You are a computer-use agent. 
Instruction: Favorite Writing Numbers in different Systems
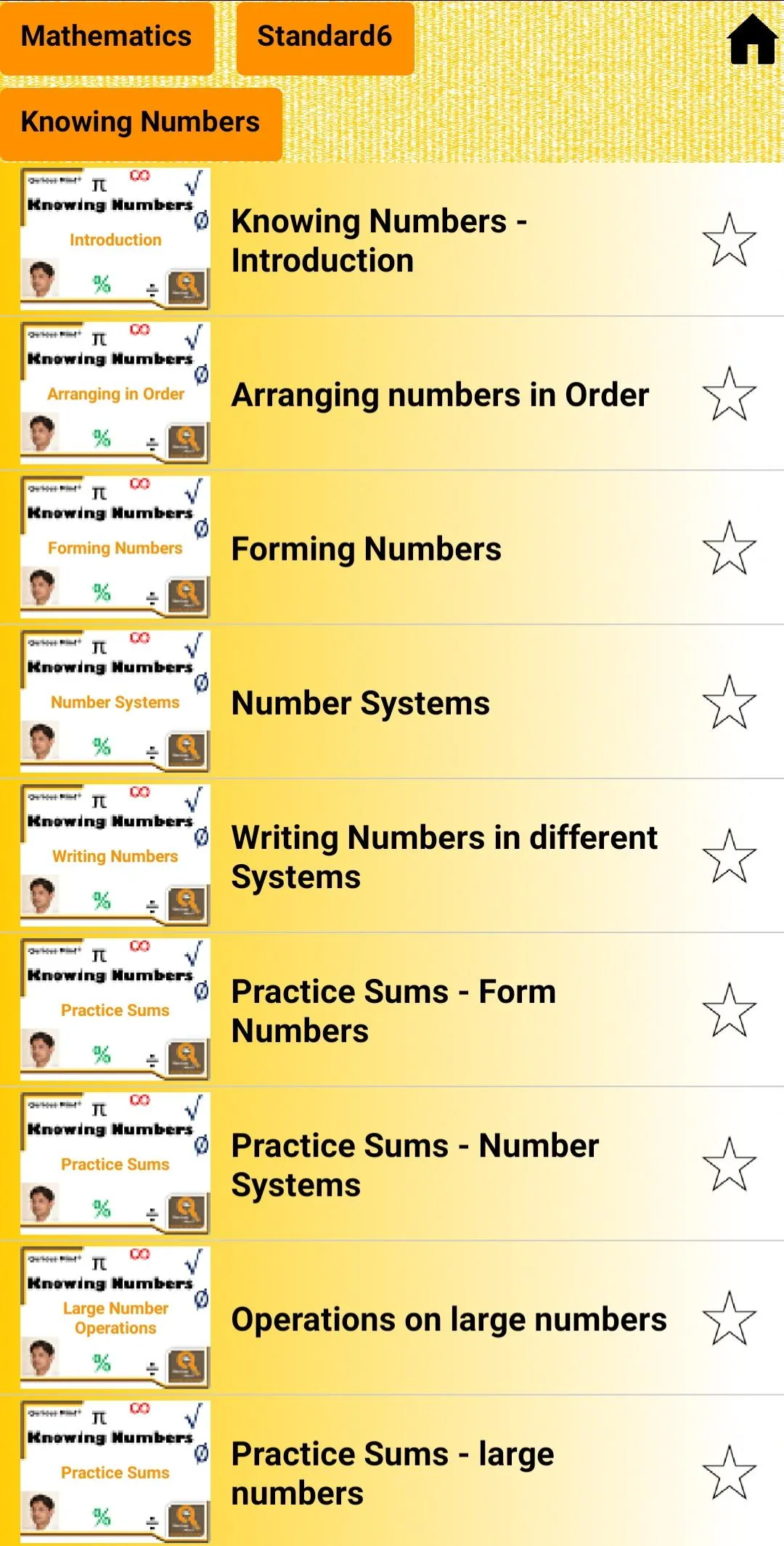click(730, 855)
